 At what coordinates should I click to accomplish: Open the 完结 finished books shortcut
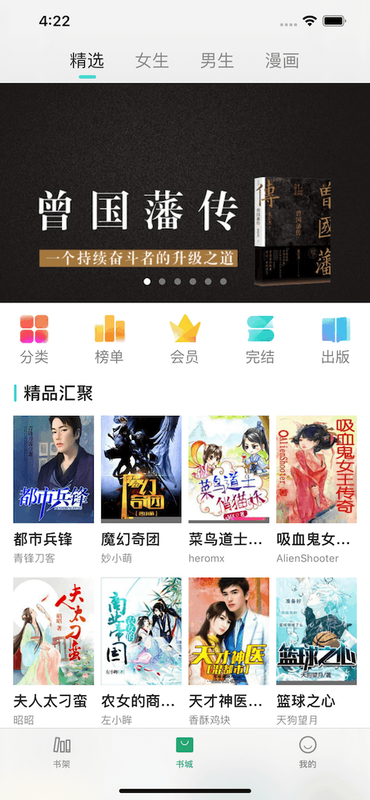point(260,339)
